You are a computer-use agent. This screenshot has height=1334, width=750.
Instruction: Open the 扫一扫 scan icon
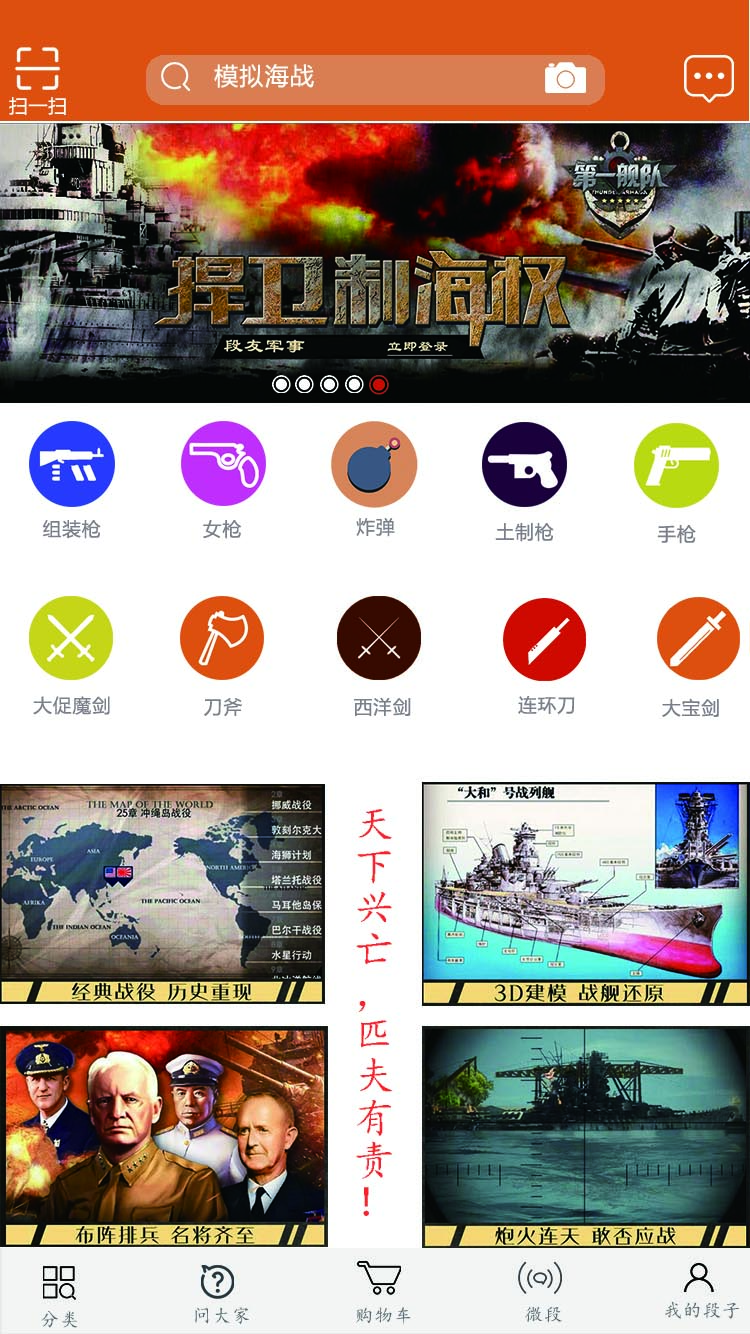pyautogui.click(x=38, y=80)
